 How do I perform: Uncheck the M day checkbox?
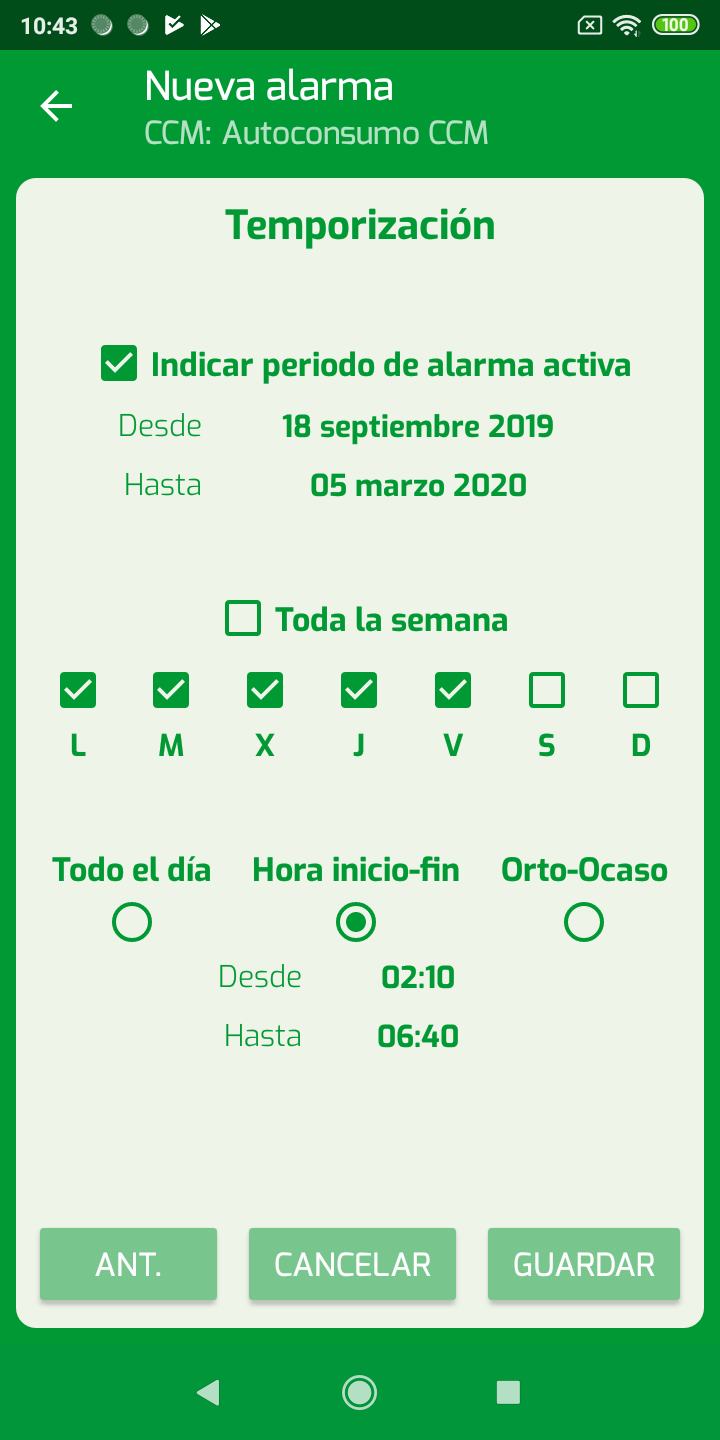171,690
